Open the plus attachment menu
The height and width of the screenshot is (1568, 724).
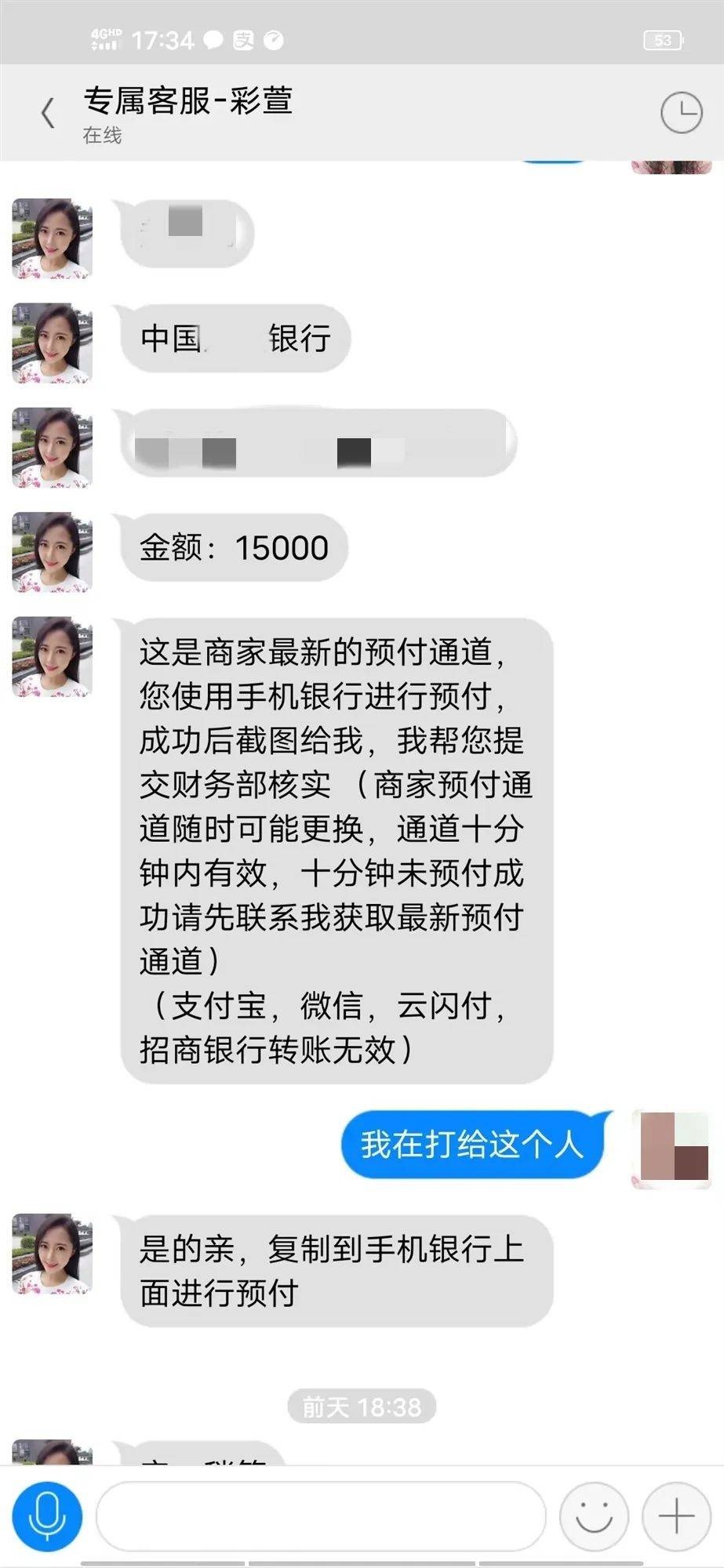pos(676,1516)
